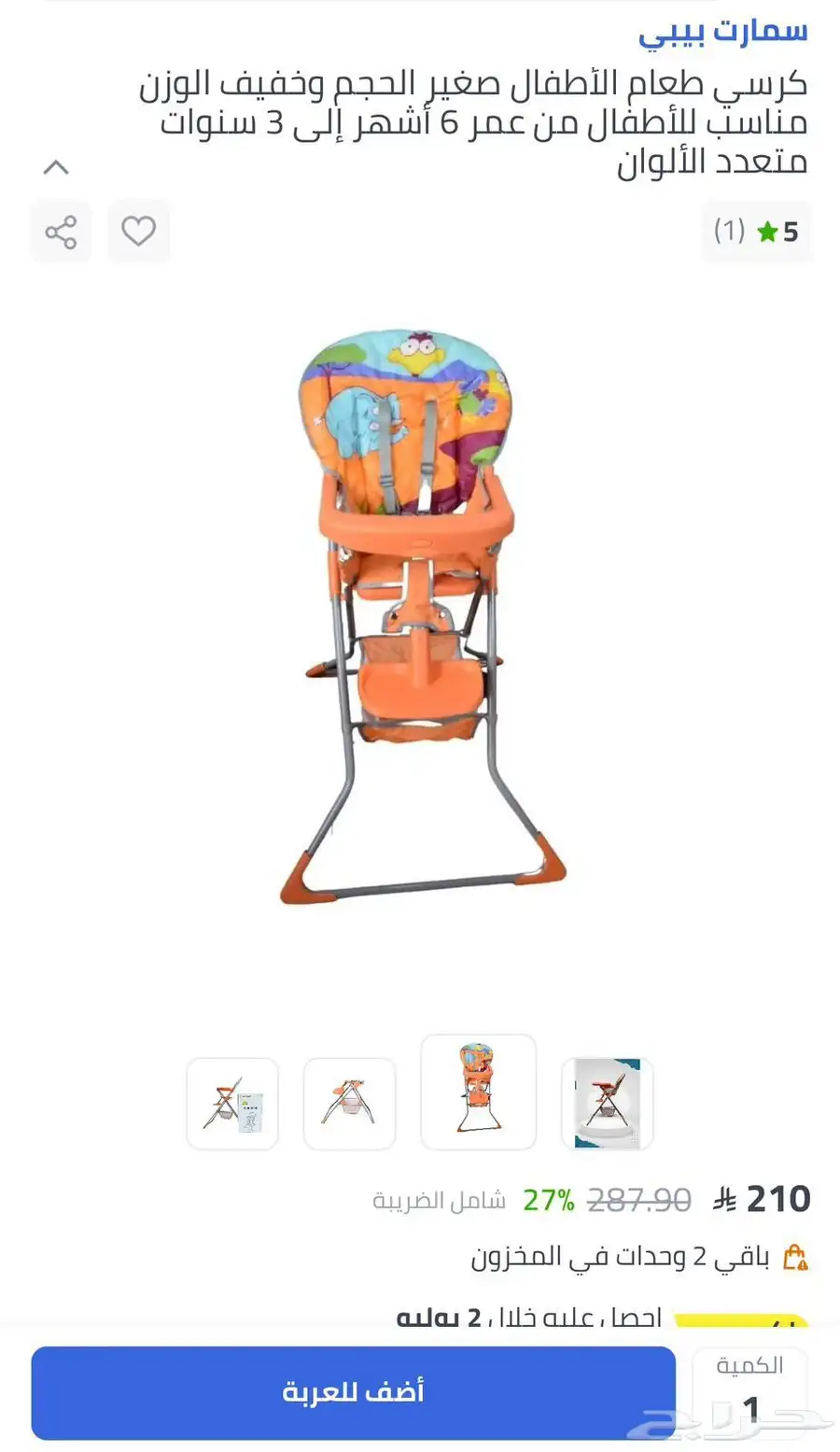Share this high chair product
This screenshot has width=840, height=1452.
(61, 232)
